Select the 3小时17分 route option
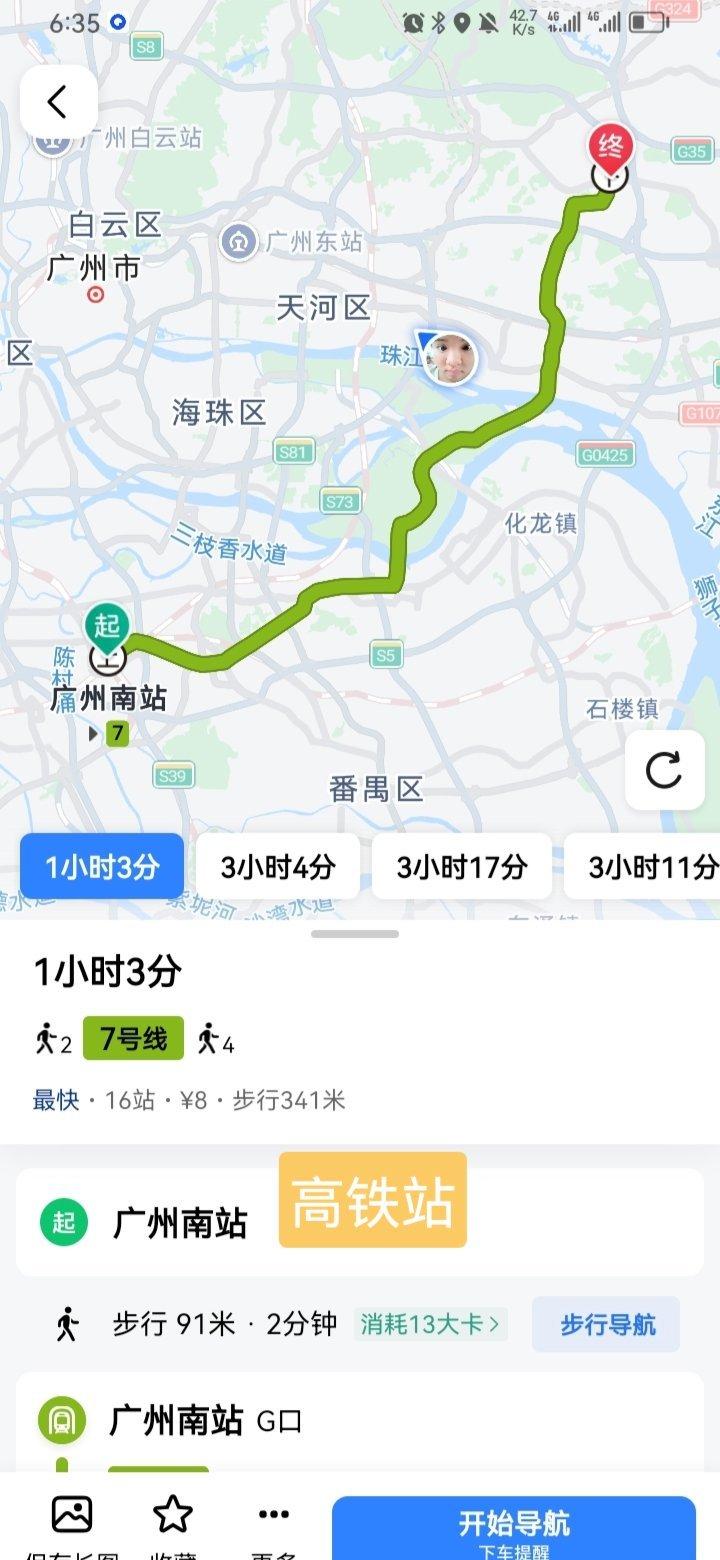 pyautogui.click(x=461, y=866)
